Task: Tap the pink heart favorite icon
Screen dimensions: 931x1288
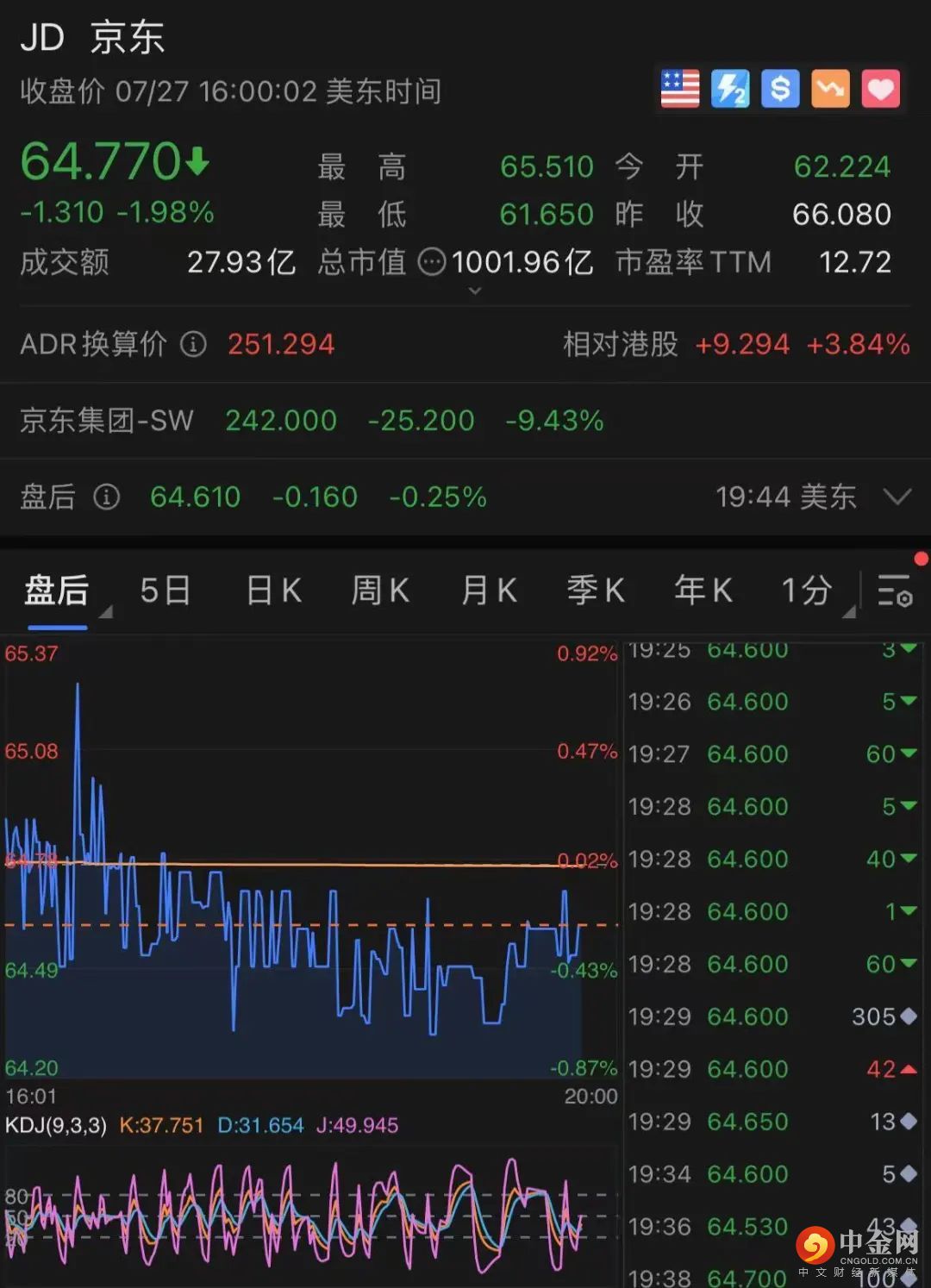Action: [880, 89]
